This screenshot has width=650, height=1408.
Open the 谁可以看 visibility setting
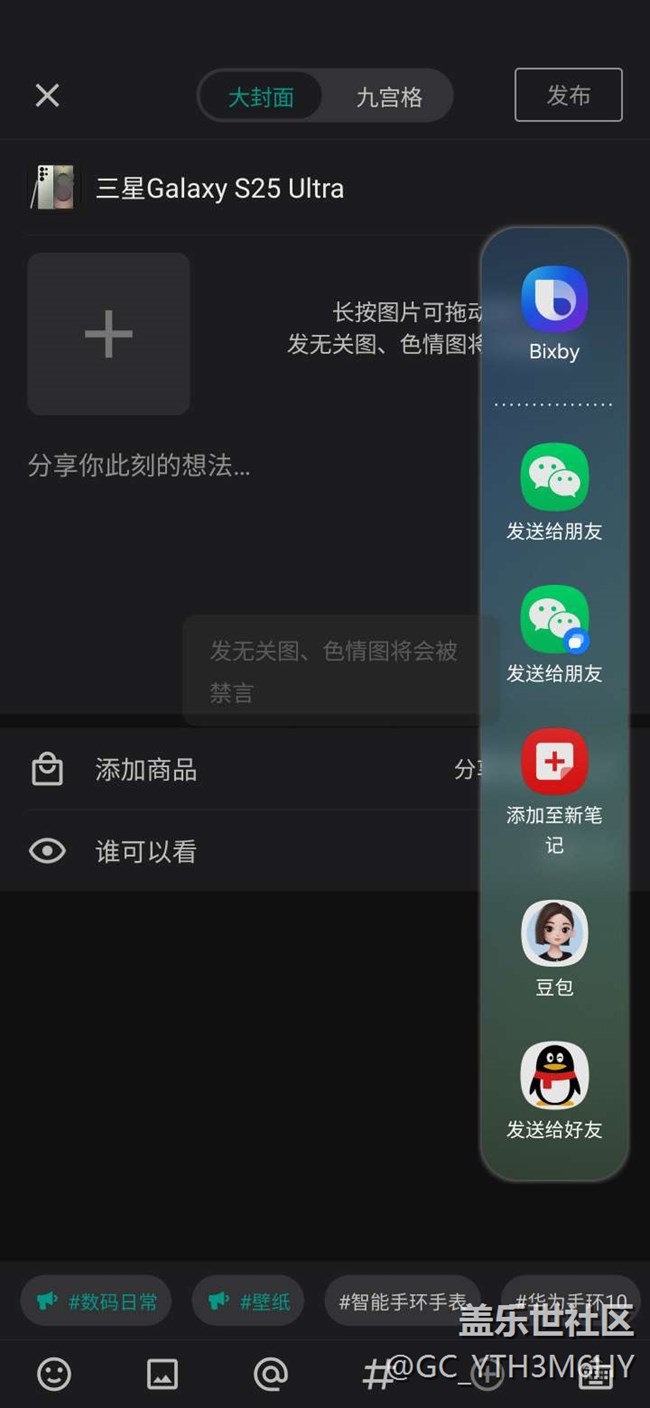point(146,852)
